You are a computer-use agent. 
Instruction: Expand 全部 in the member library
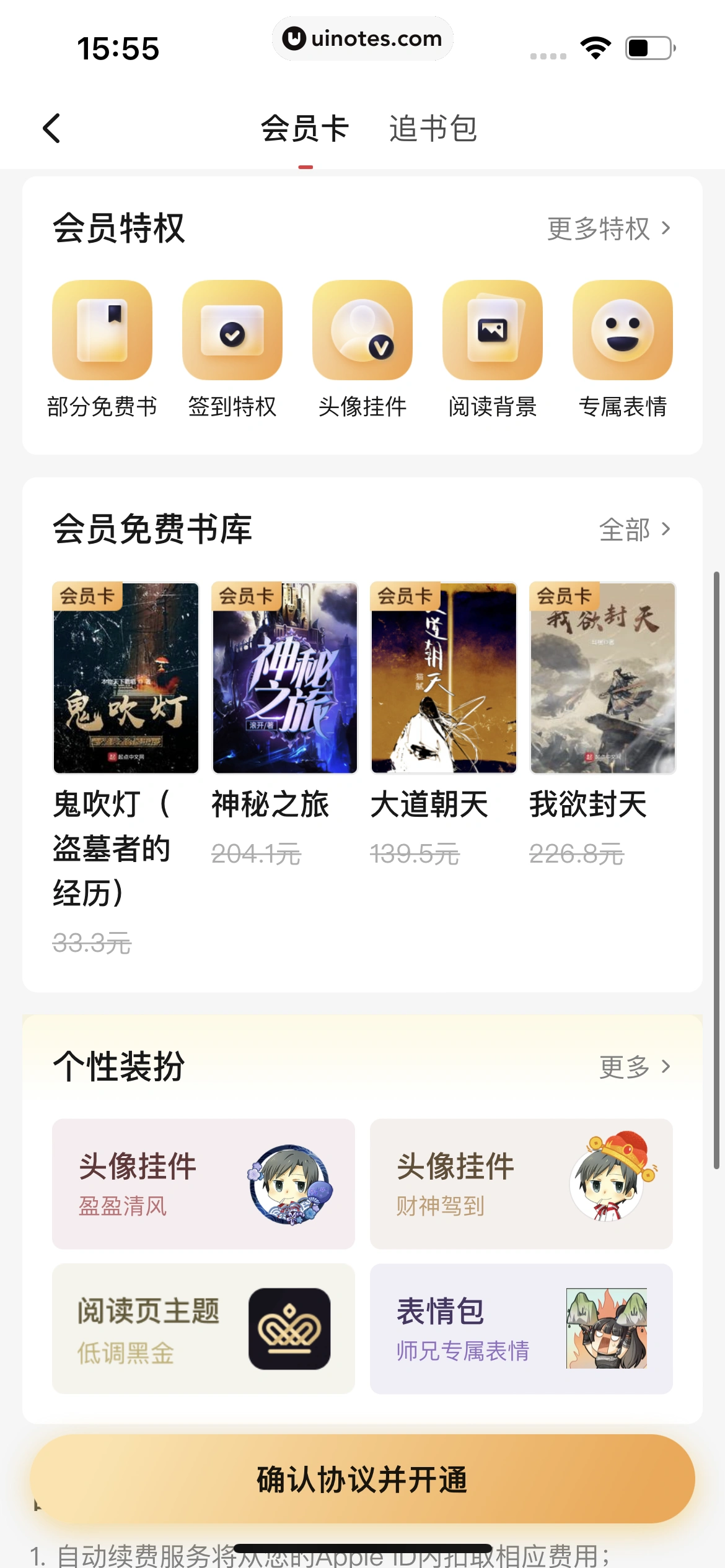632,529
